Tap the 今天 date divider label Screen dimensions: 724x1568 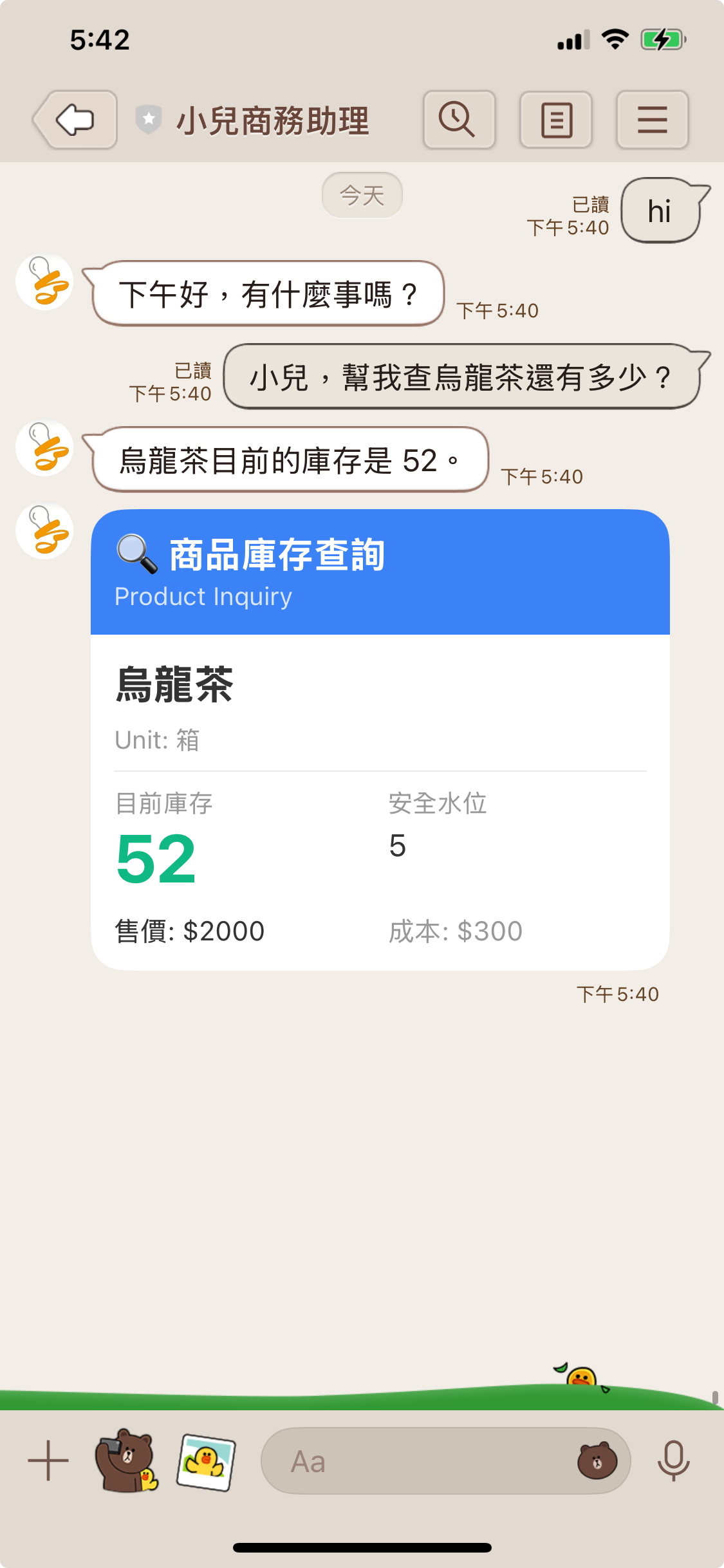click(361, 195)
